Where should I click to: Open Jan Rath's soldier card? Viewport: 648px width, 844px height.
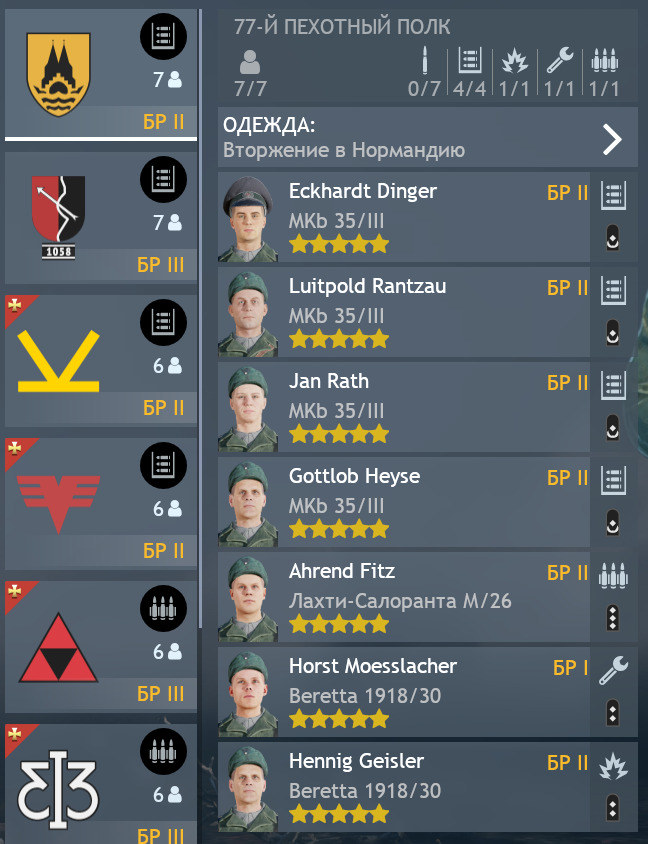coord(405,407)
